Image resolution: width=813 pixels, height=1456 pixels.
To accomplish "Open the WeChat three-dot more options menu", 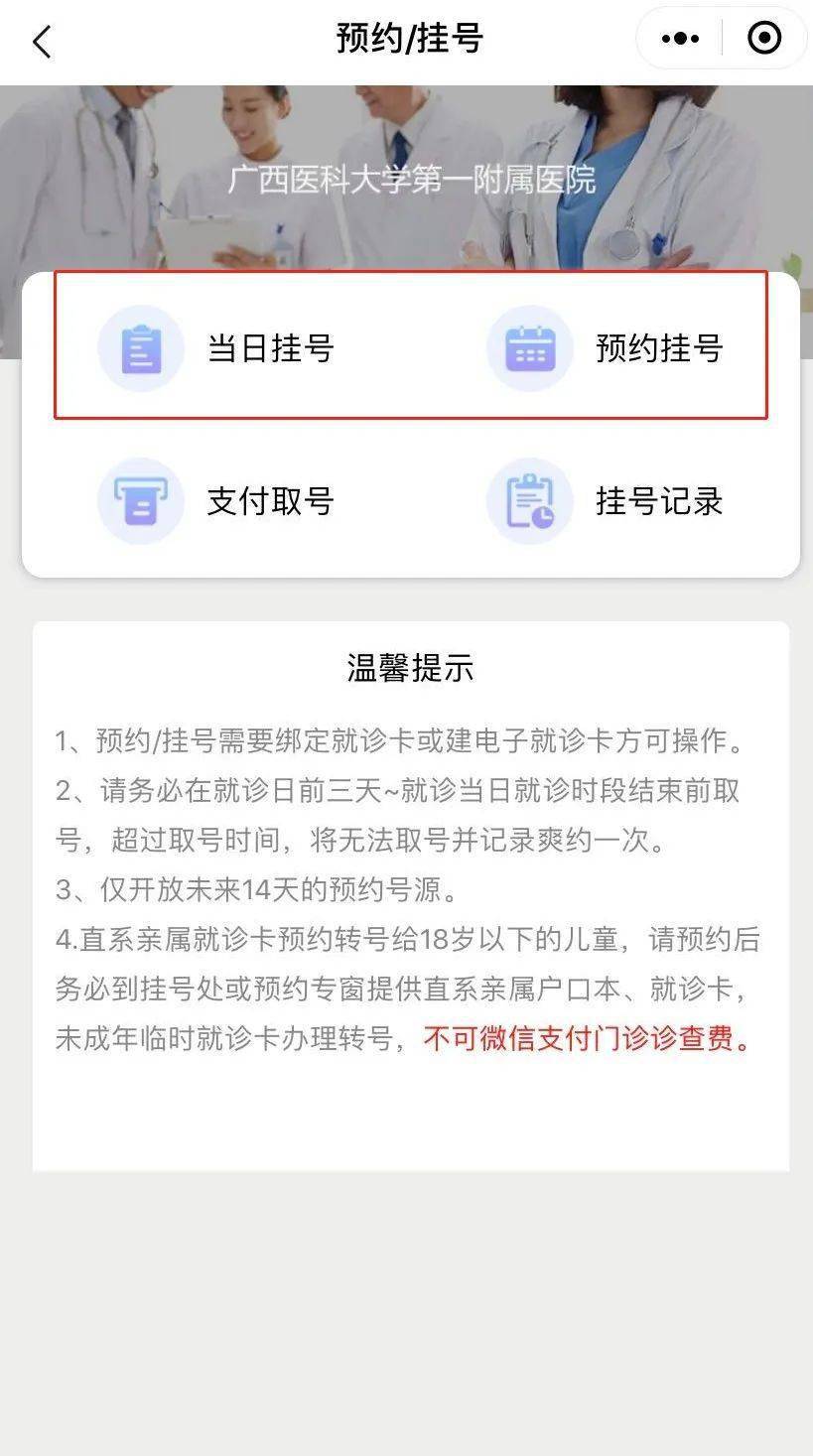I will [679, 38].
